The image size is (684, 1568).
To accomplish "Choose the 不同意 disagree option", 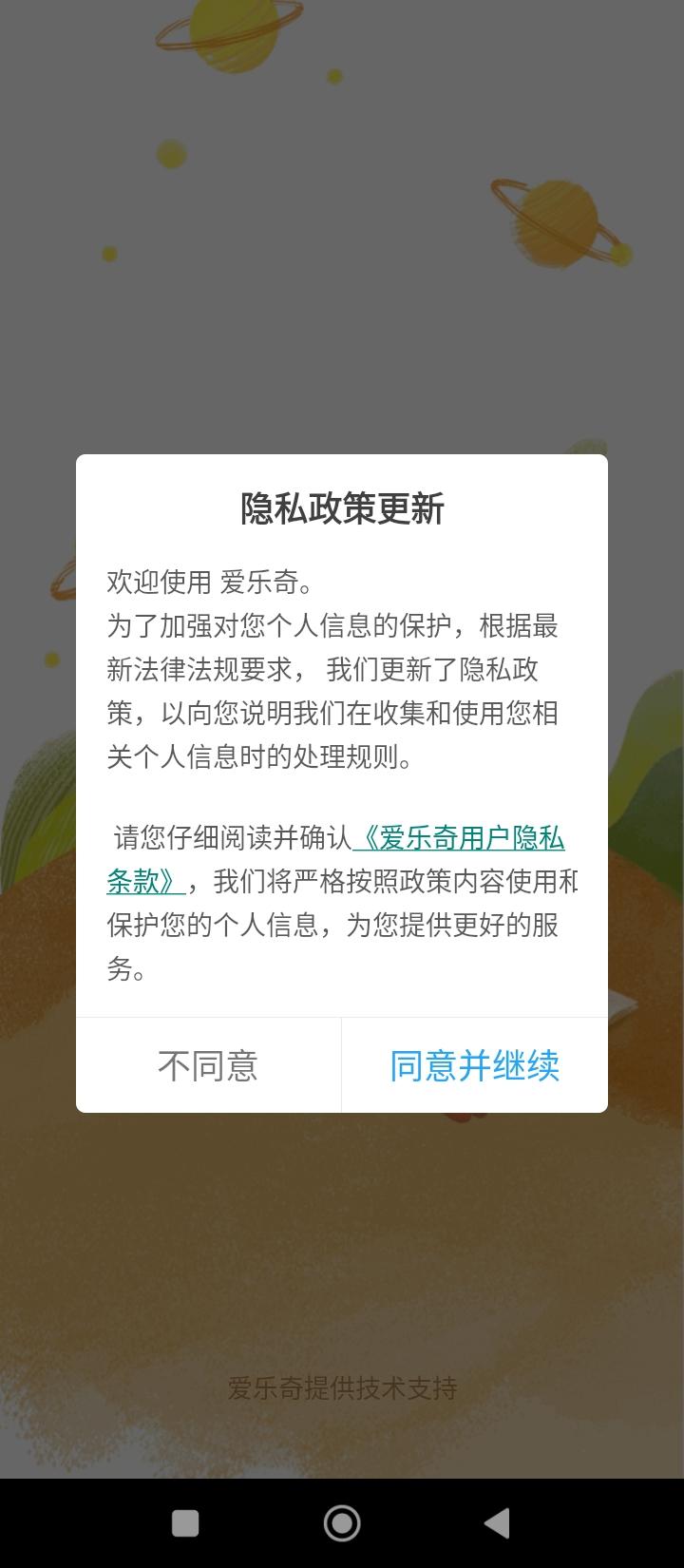I will (209, 1065).
